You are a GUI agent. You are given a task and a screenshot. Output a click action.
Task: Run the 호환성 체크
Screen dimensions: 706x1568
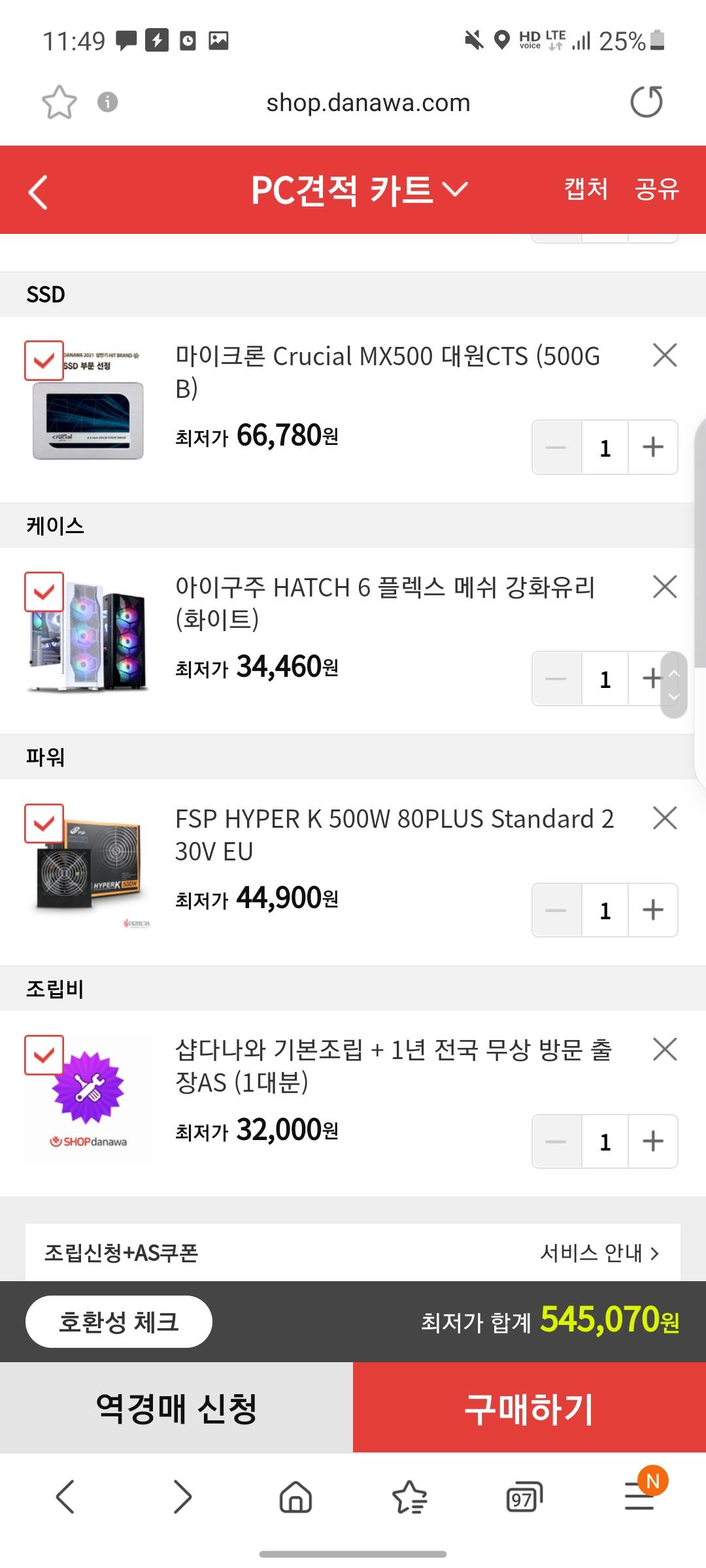(x=118, y=1322)
